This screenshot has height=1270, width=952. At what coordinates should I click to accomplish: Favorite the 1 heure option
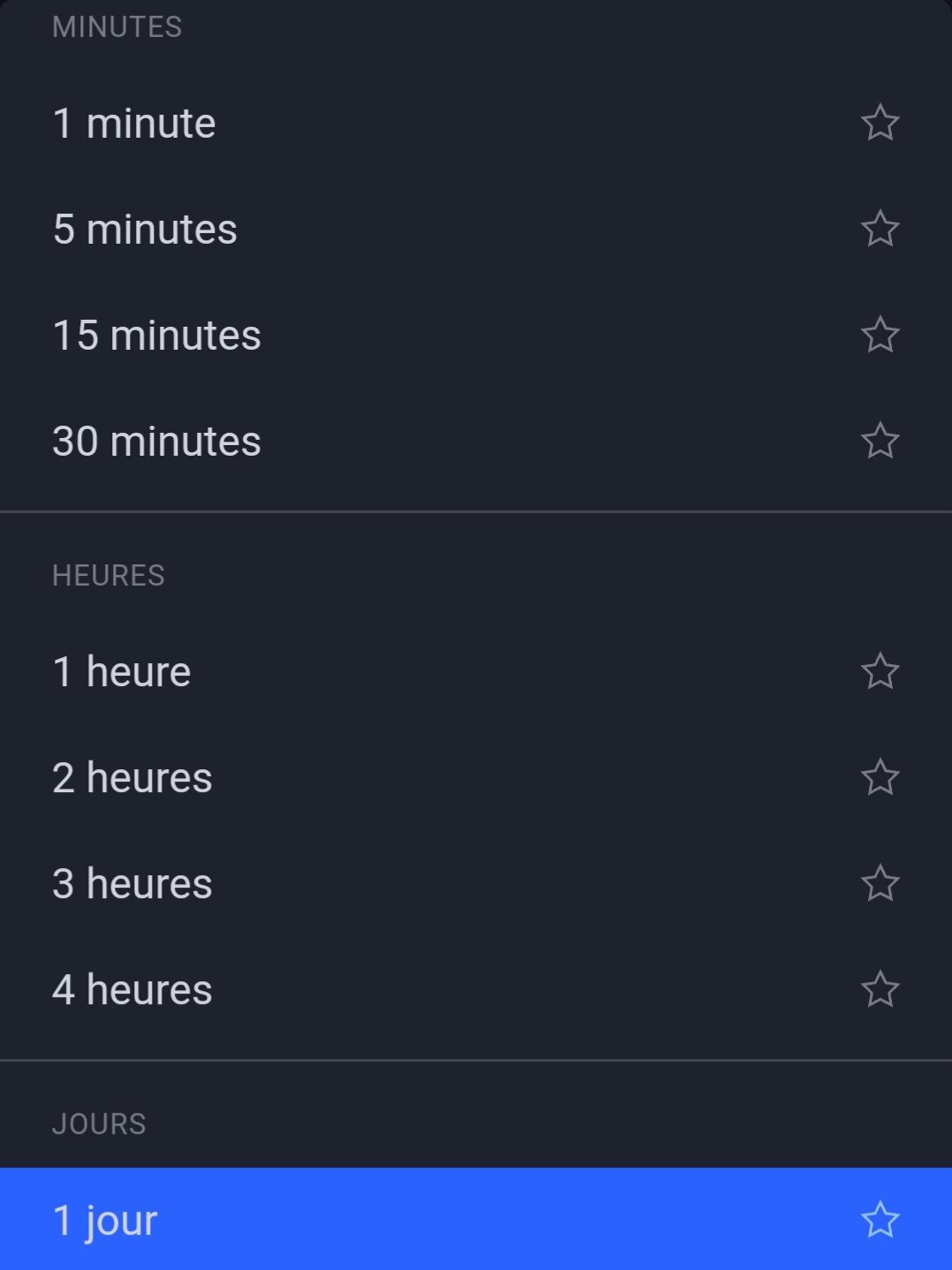880,672
